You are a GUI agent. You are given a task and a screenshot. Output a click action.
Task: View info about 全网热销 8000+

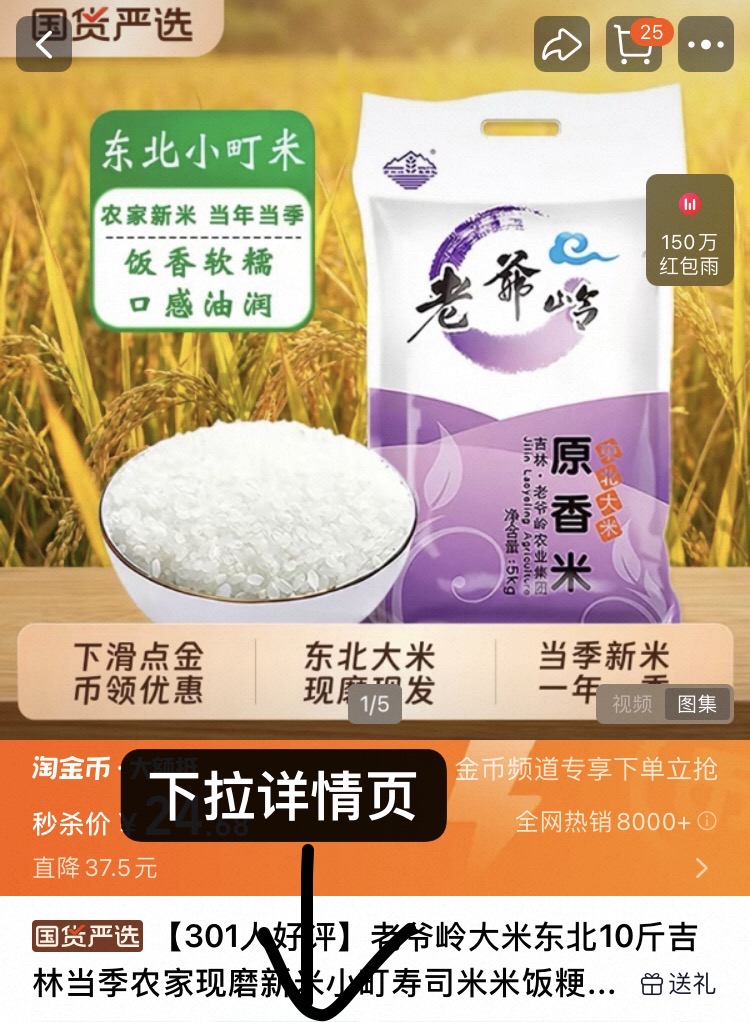[707, 822]
